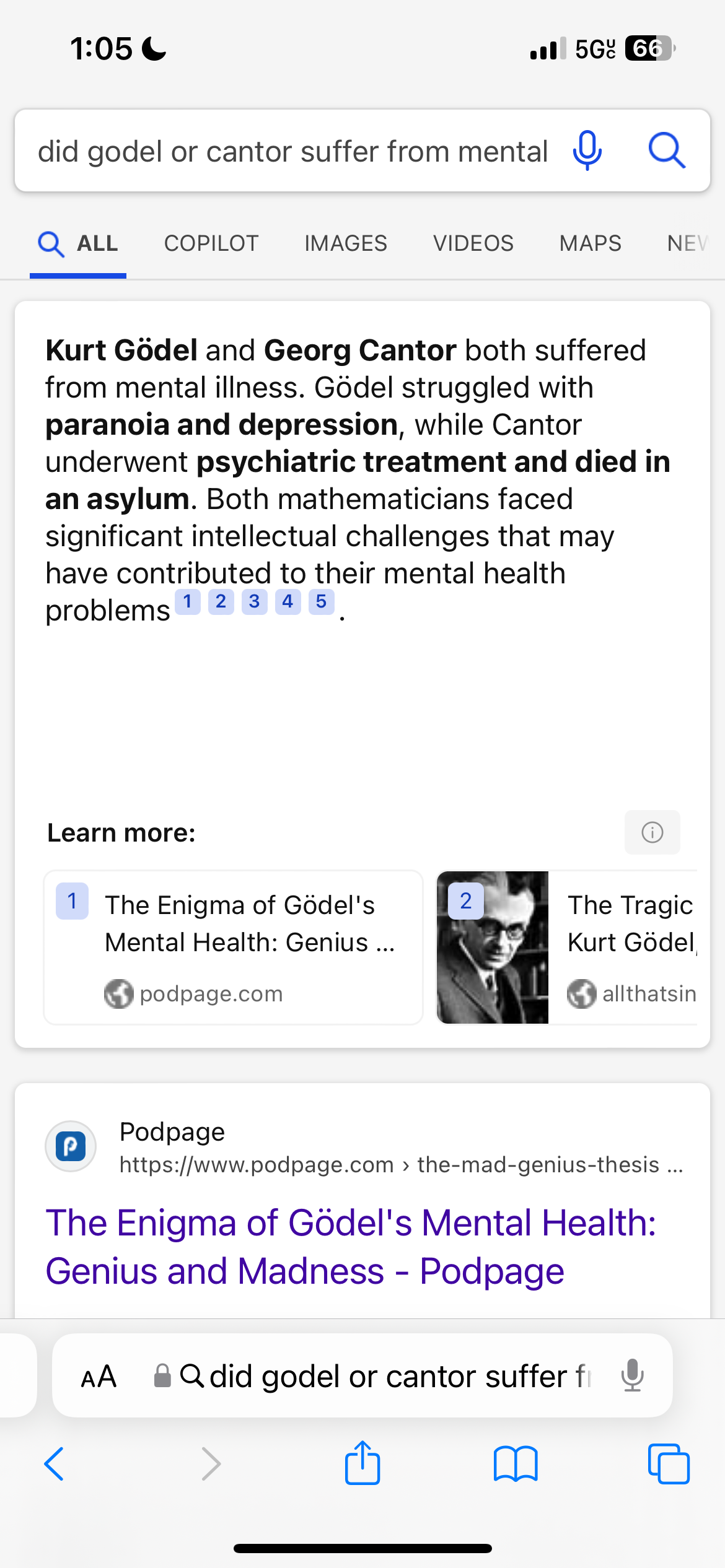Open citation 3 in the answer
Image resolution: width=725 pixels, height=1568 pixels.
(x=254, y=601)
